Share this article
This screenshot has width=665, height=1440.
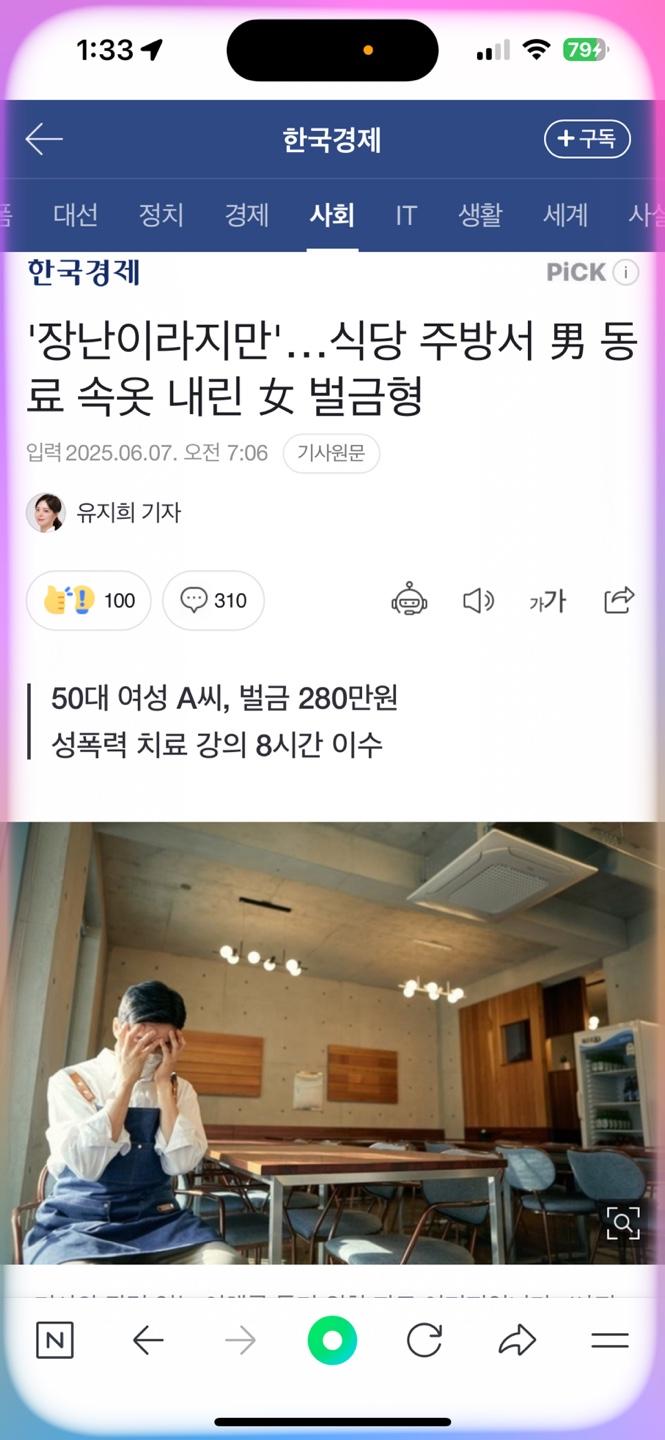[x=619, y=600]
